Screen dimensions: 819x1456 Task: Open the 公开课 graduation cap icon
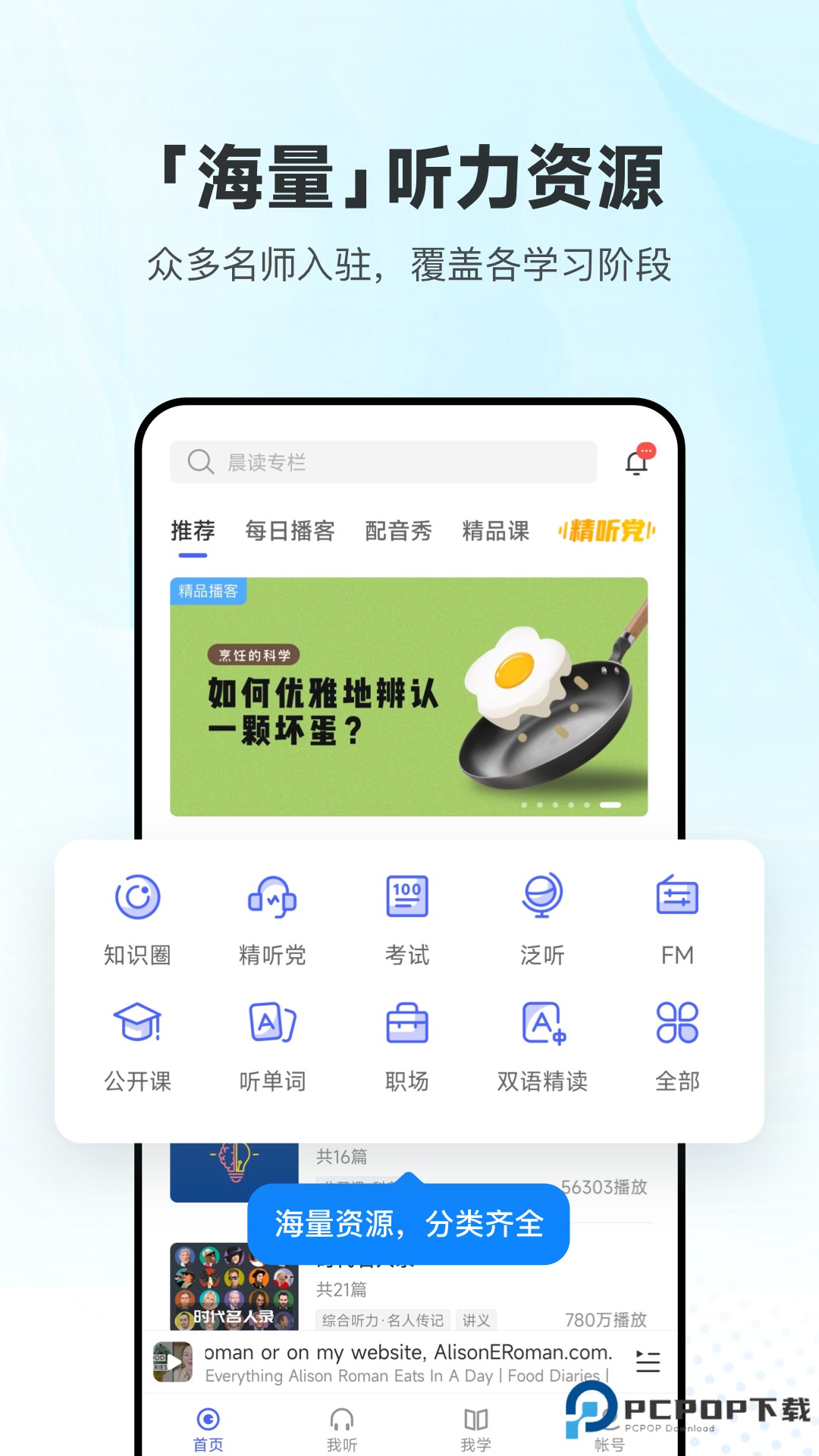[x=136, y=1025]
